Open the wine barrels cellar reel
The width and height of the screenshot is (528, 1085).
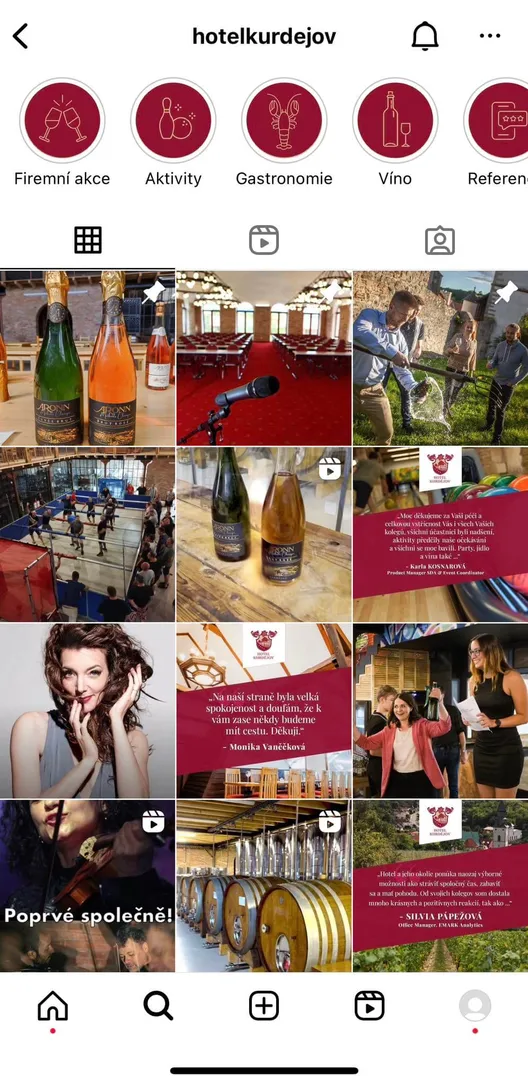(264, 886)
